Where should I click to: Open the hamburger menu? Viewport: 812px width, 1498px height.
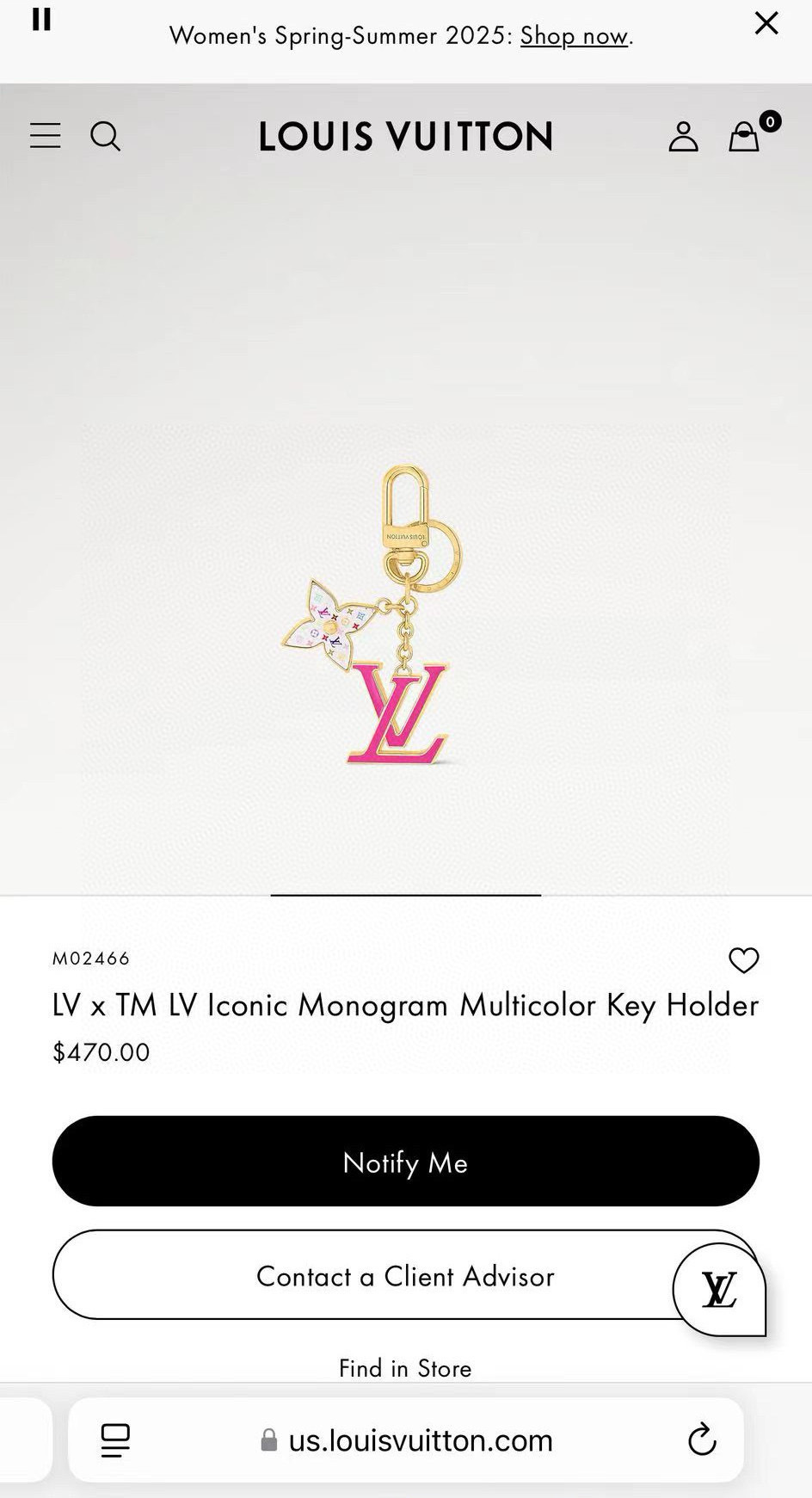(x=45, y=136)
